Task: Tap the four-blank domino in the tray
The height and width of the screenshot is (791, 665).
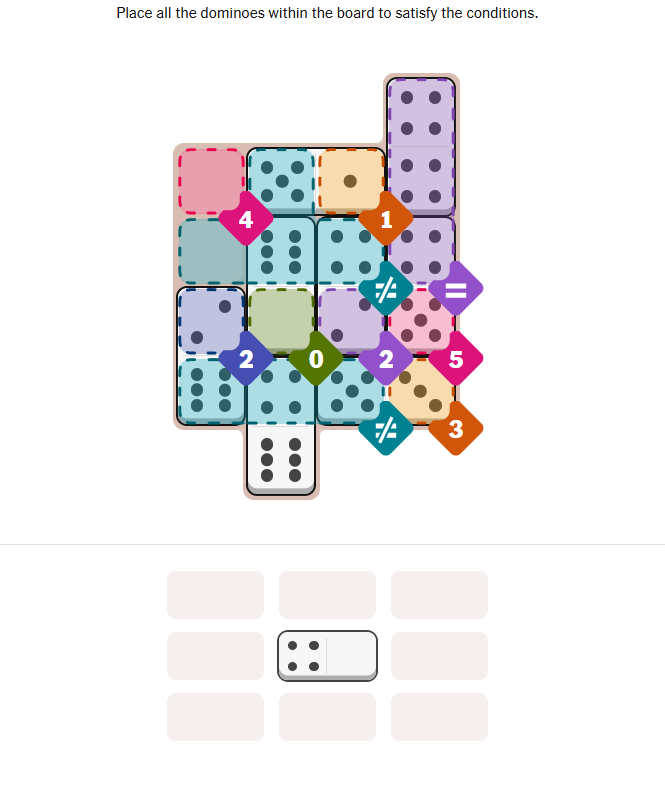Action: click(x=327, y=656)
